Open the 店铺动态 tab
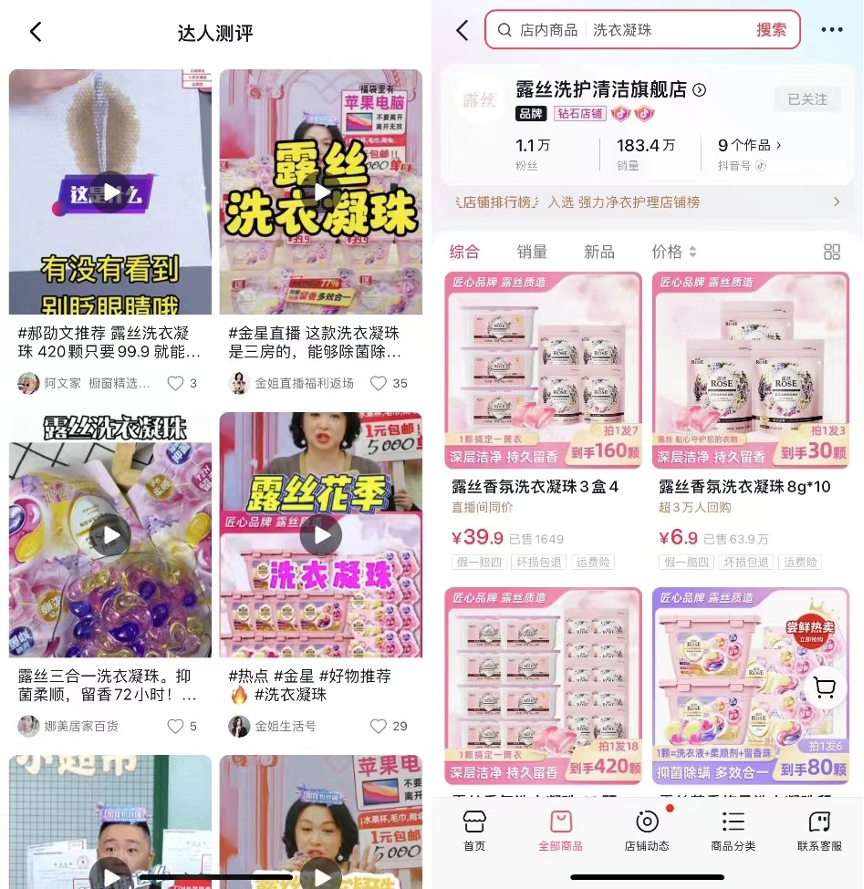The image size is (864, 889). [x=647, y=830]
